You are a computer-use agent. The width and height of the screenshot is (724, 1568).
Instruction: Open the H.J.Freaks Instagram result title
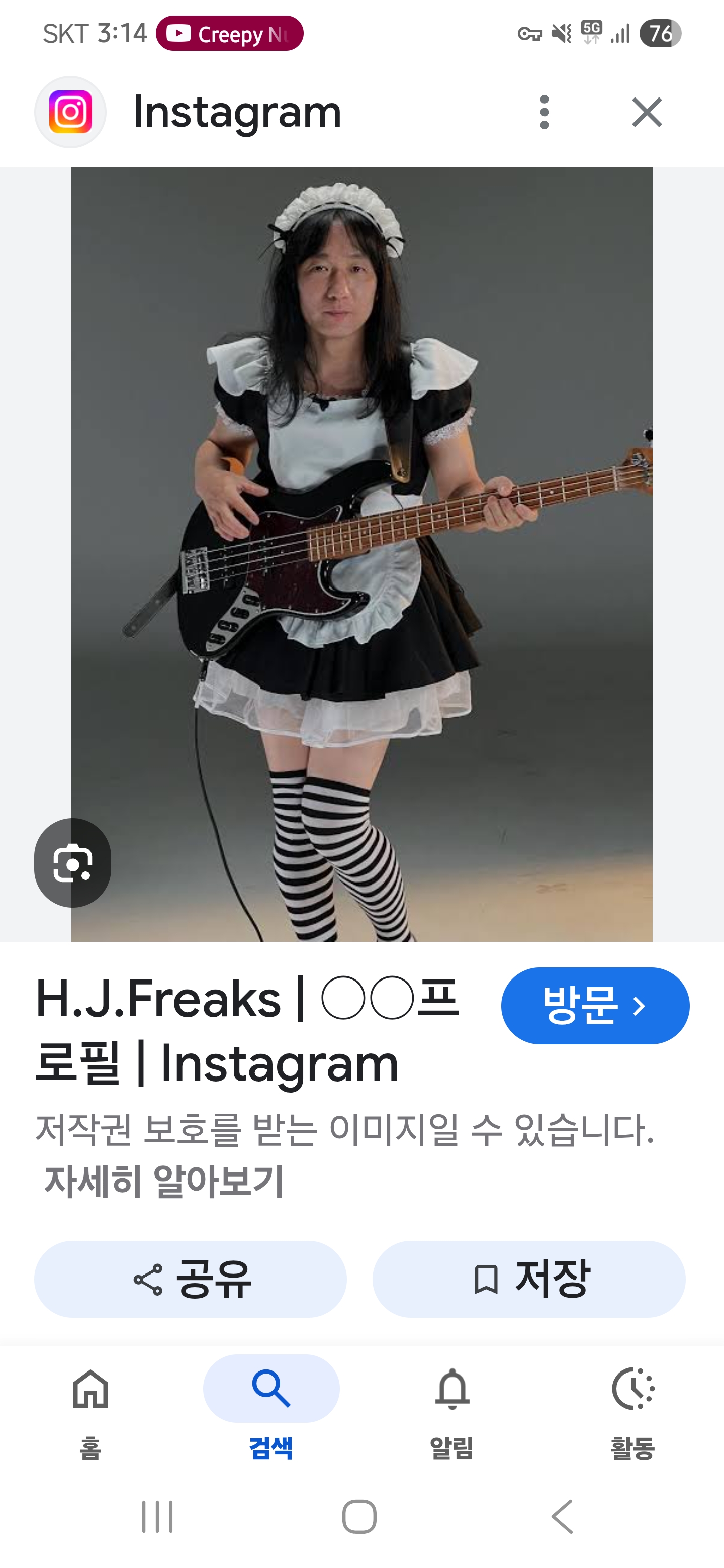(x=247, y=1031)
